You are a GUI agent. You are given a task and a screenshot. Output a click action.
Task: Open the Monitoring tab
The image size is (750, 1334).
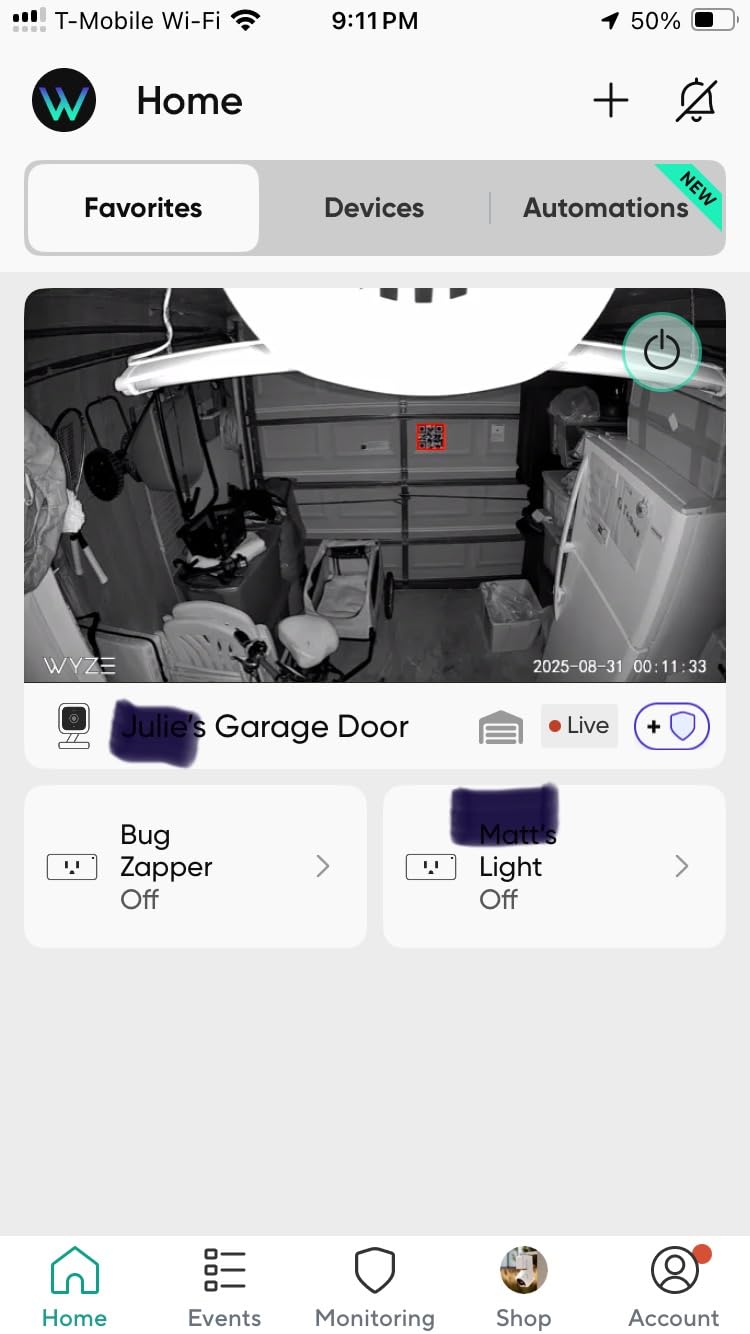tap(375, 1288)
